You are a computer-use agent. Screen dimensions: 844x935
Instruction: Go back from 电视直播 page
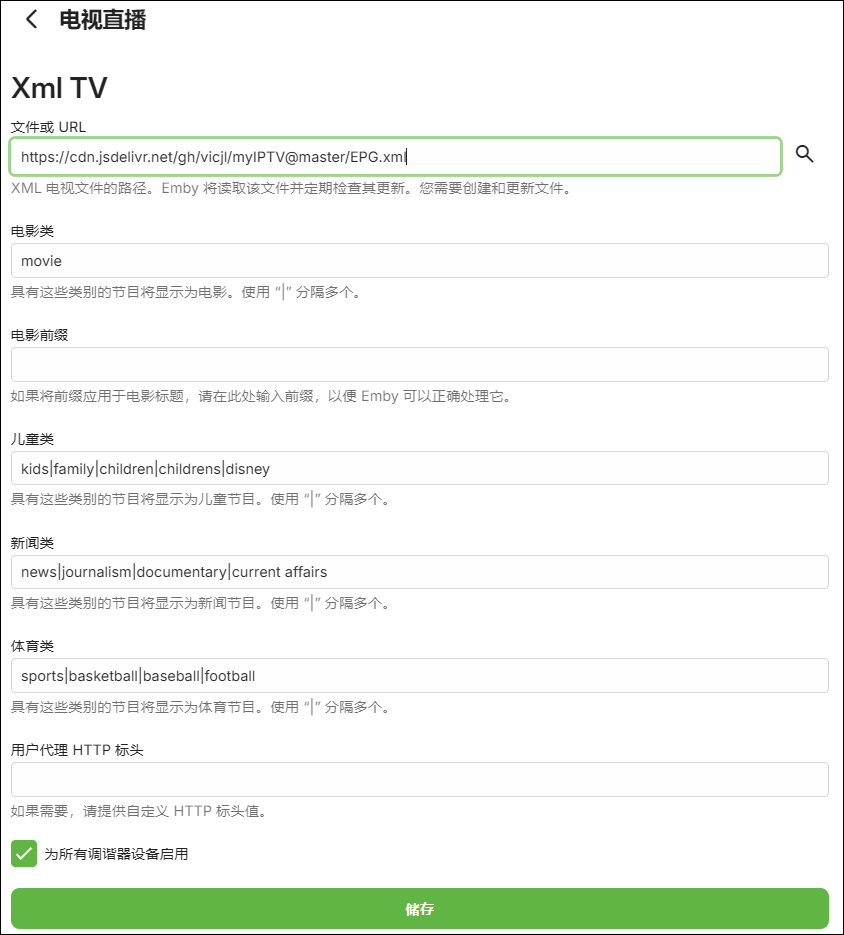(32, 19)
